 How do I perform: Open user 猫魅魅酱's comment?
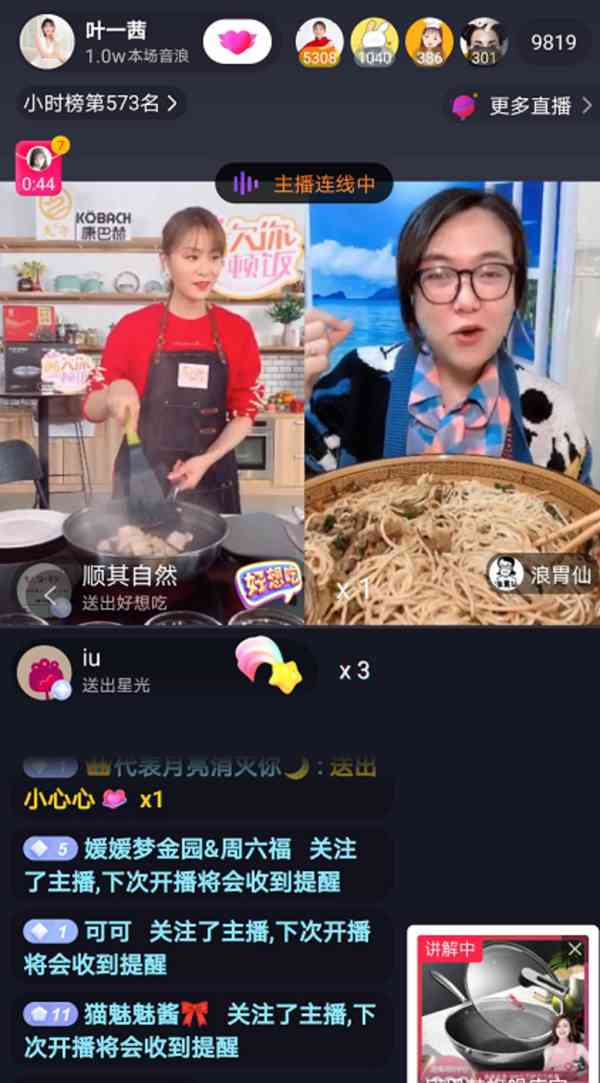(x=199, y=1030)
